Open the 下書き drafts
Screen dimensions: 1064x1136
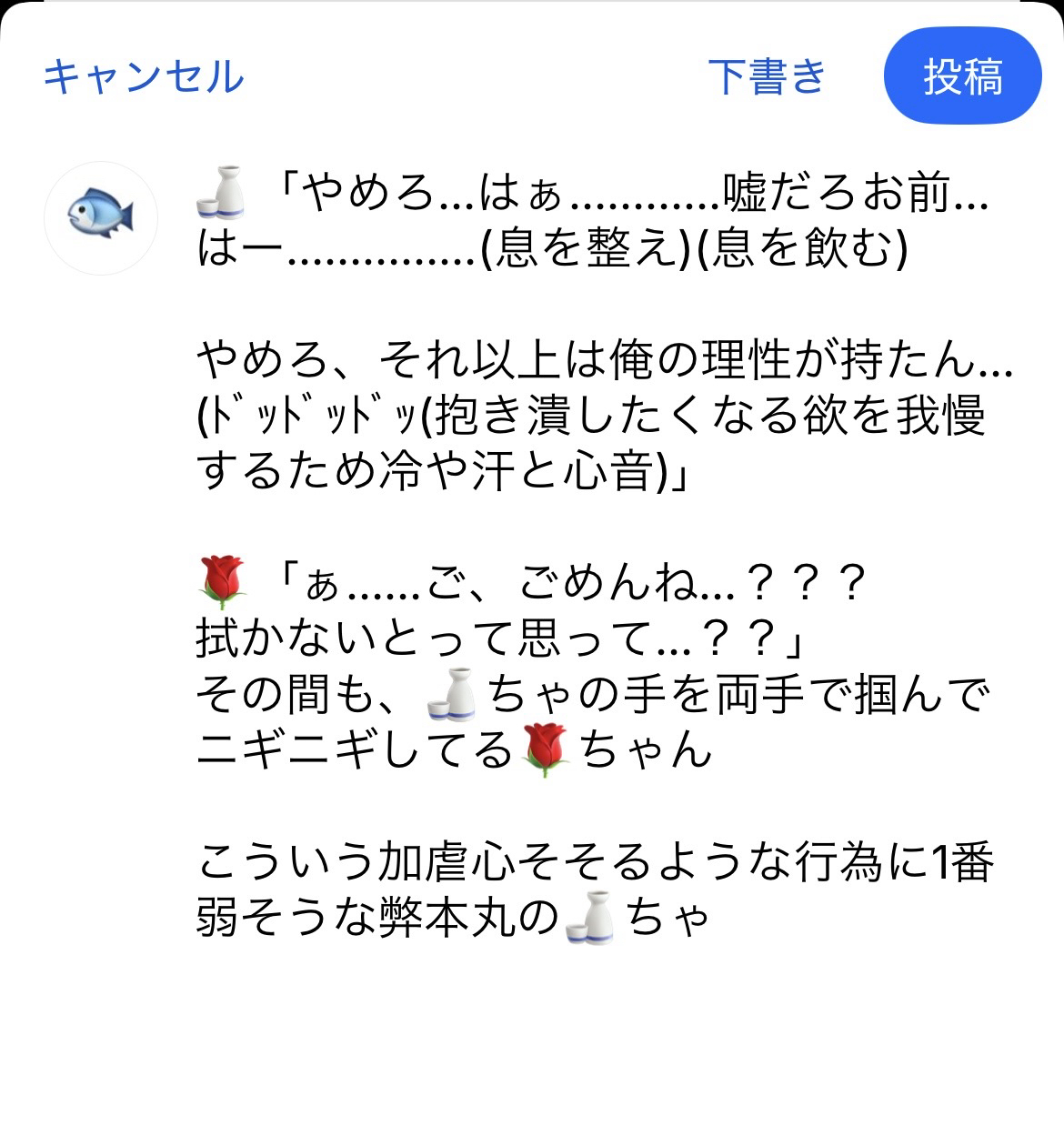[767, 76]
